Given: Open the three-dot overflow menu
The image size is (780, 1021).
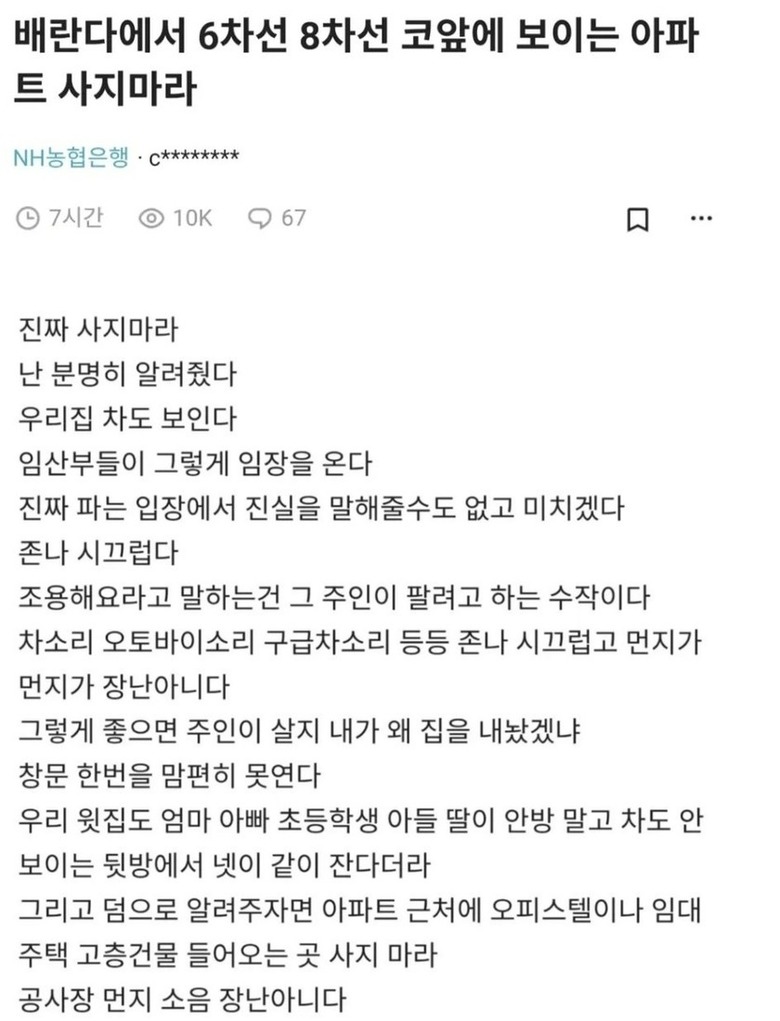Looking at the screenshot, I should point(703,219).
